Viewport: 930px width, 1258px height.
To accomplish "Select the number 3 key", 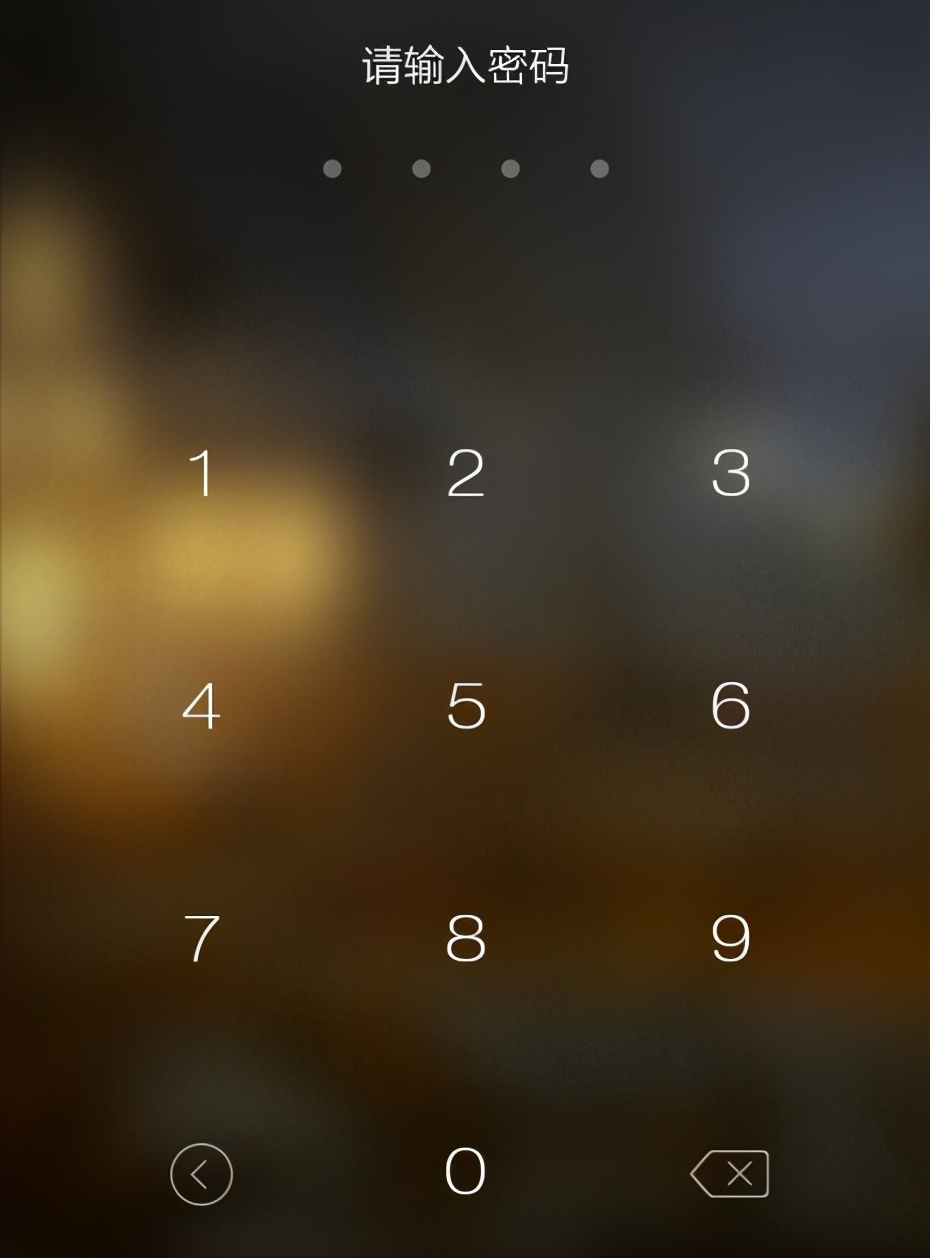I will (x=730, y=473).
